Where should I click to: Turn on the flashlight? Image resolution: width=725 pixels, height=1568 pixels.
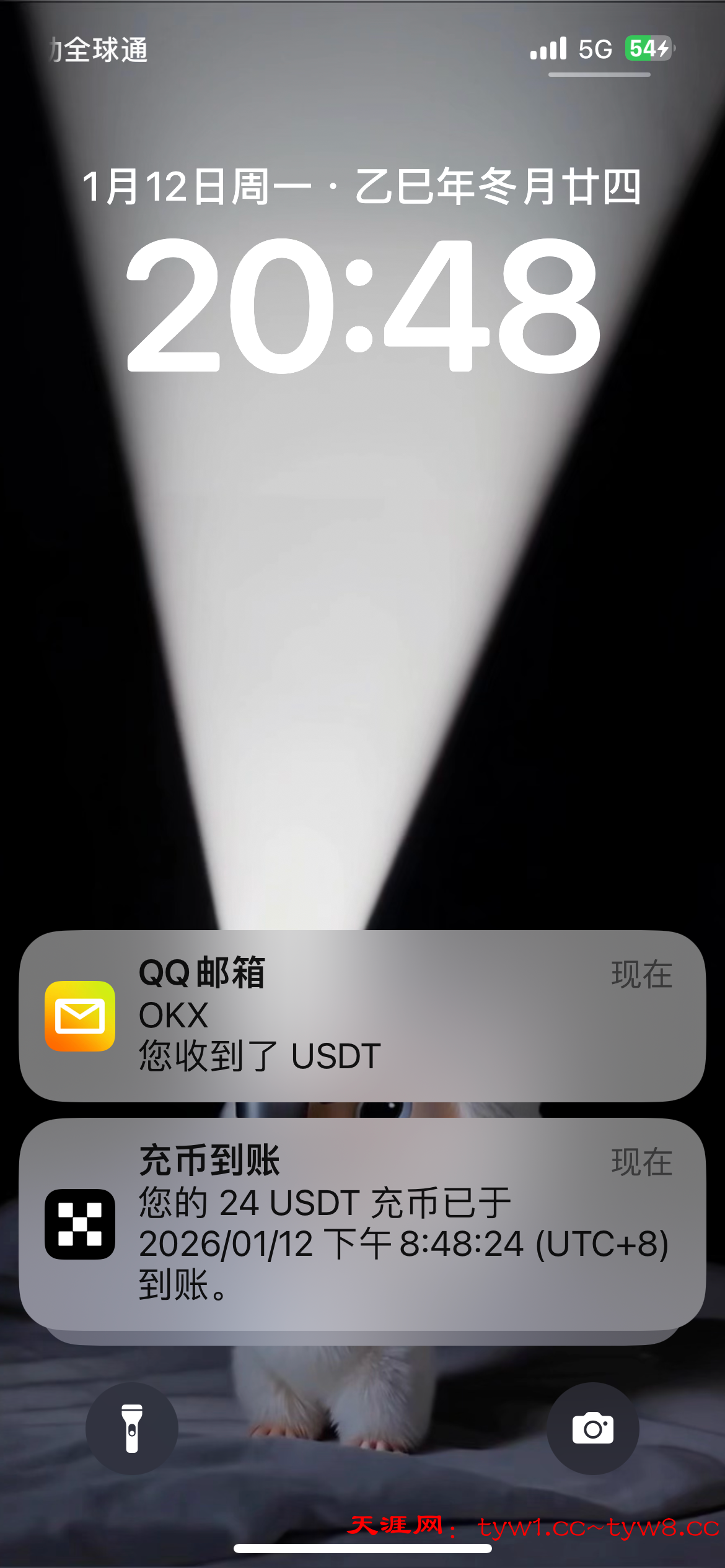(x=132, y=1429)
